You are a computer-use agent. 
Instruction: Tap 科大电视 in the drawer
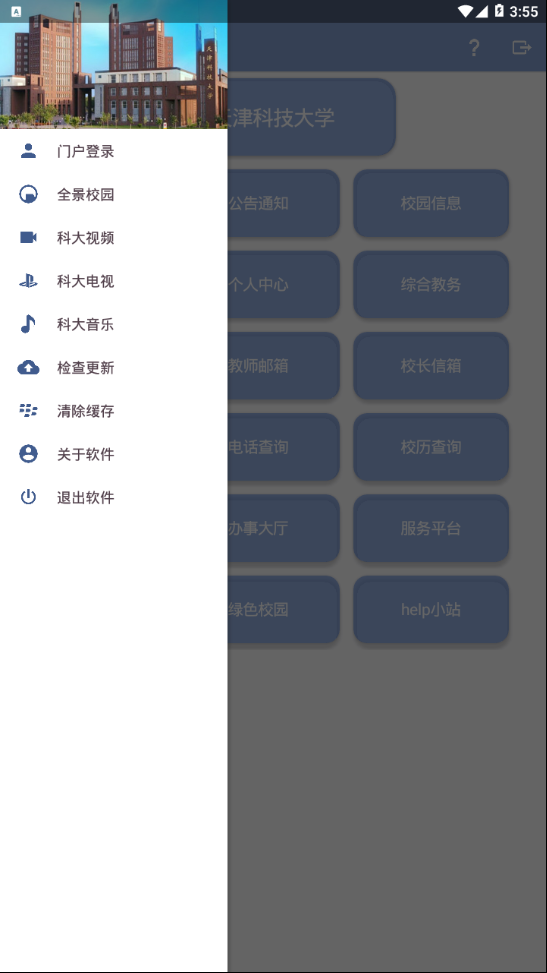click(x=114, y=281)
